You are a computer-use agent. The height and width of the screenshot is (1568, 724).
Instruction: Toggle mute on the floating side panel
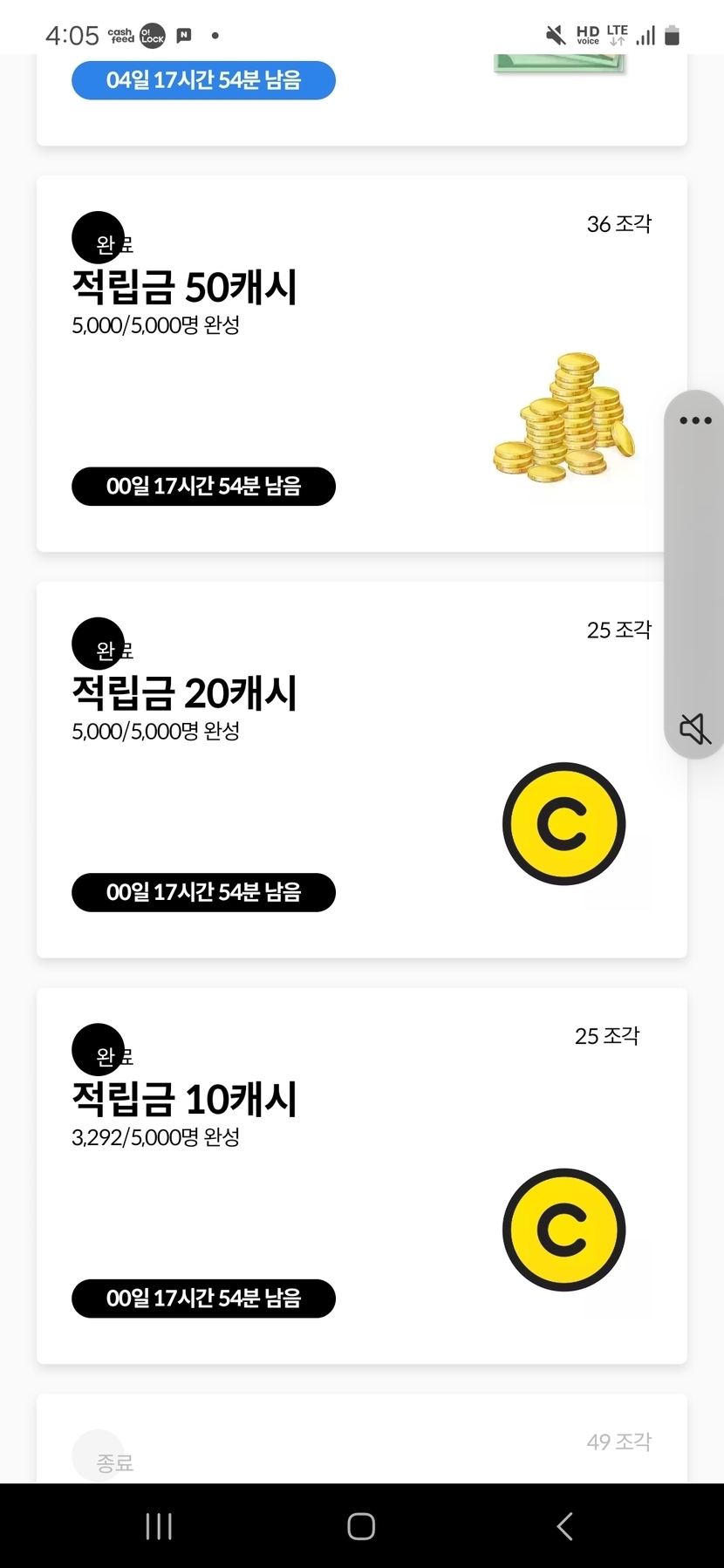pyautogui.click(x=695, y=728)
